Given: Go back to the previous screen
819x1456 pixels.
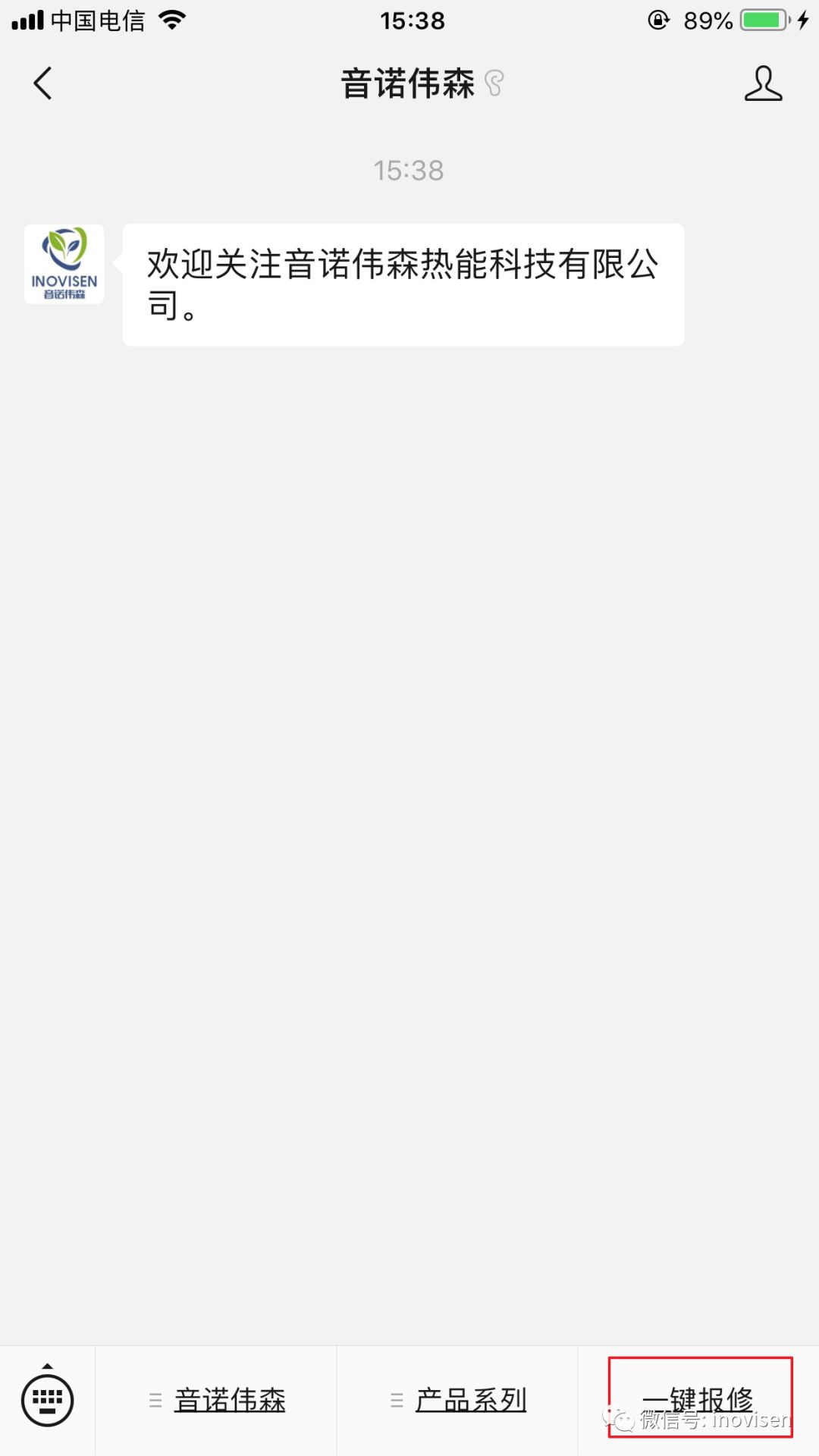Looking at the screenshot, I should pyautogui.click(x=43, y=83).
